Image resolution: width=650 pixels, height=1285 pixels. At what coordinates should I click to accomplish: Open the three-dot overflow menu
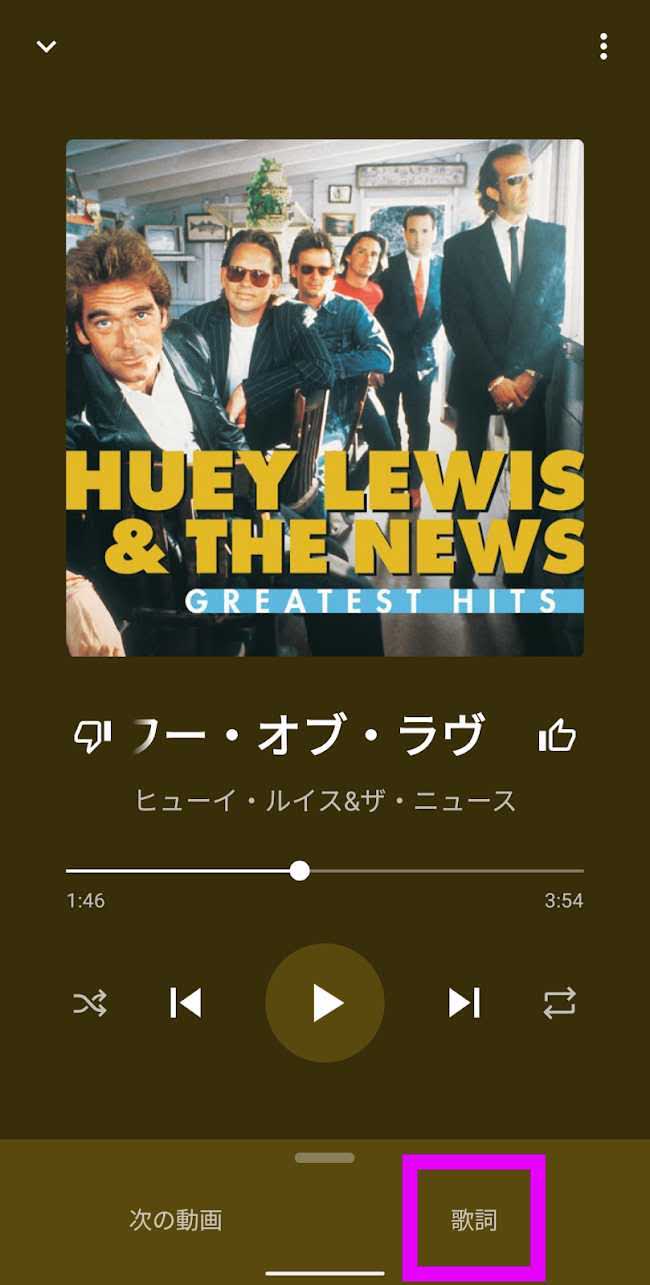coord(603,46)
